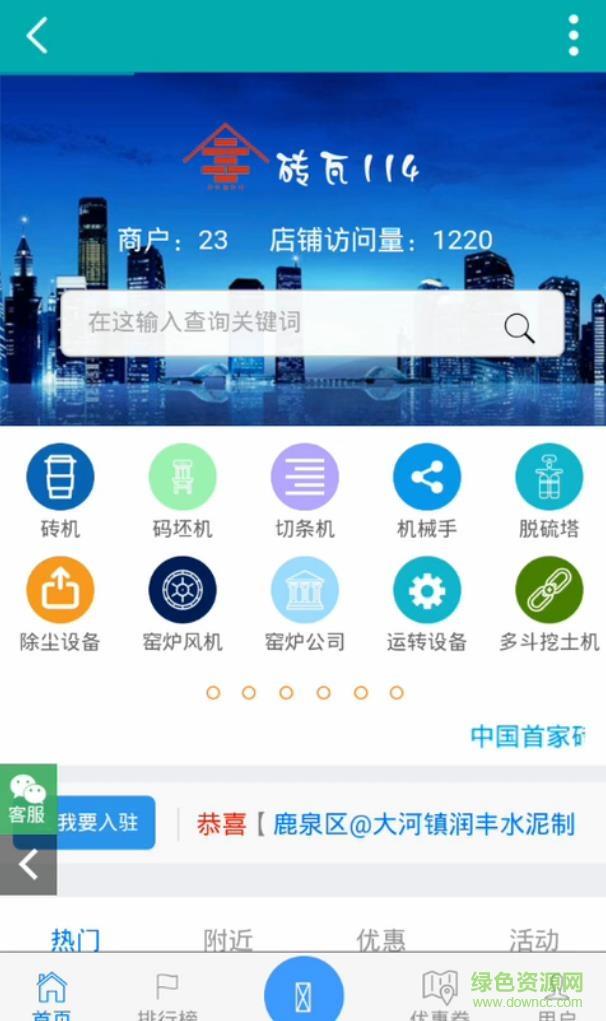Contact 客服 via the WeChat button

click(x=28, y=798)
